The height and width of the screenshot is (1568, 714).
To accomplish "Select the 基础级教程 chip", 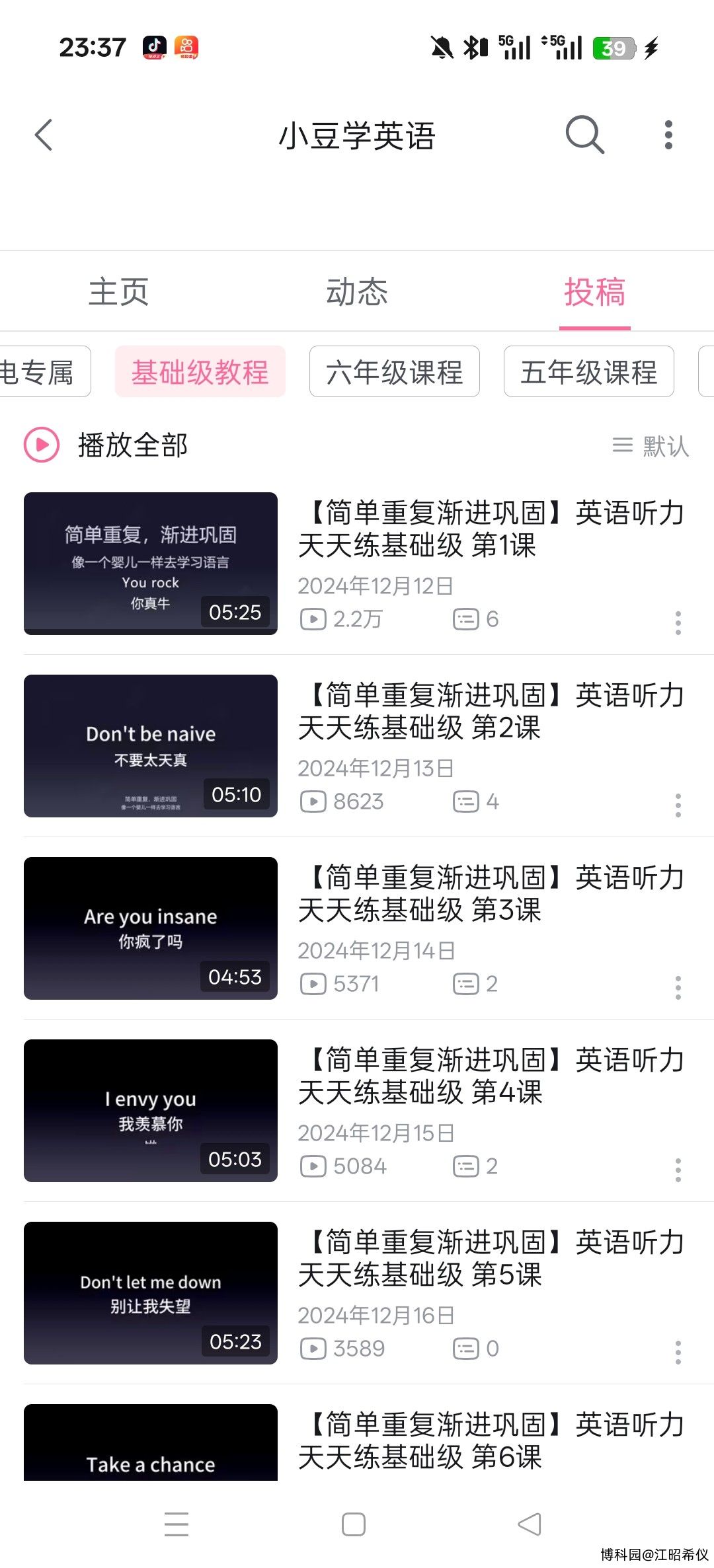I will (200, 372).
